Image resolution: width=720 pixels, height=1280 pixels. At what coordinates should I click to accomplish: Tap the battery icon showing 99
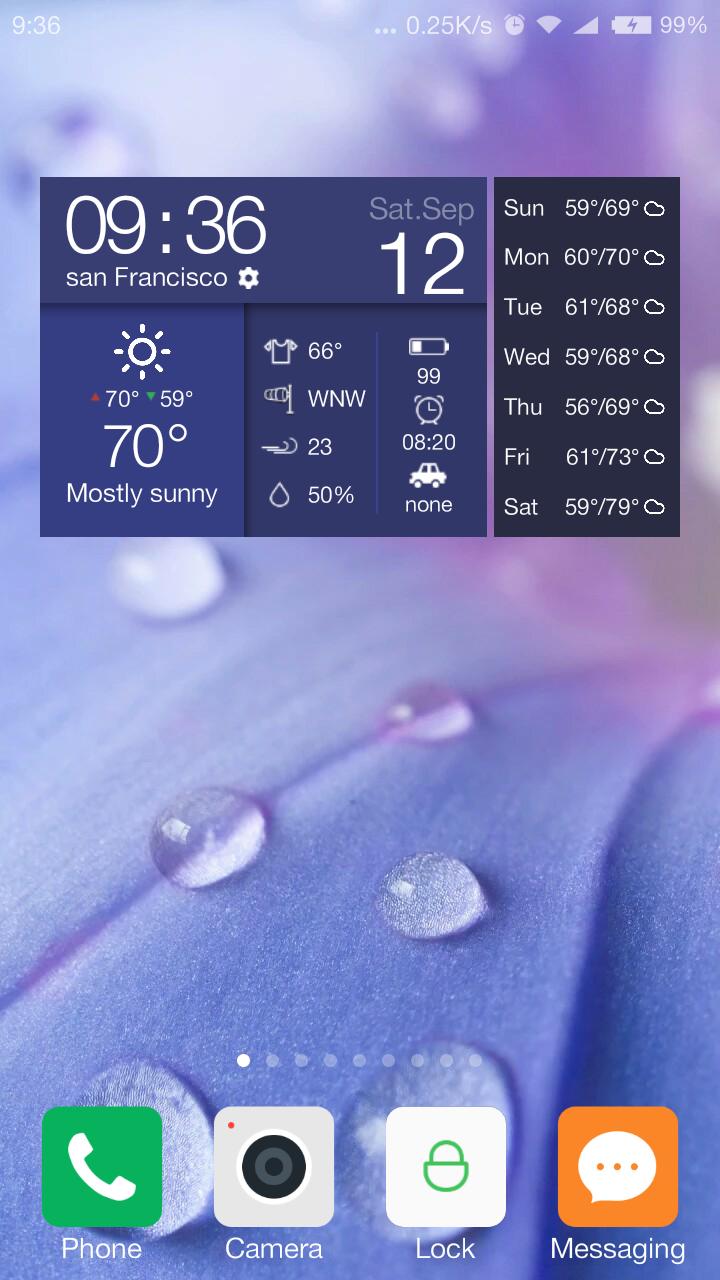coord(428,351)
